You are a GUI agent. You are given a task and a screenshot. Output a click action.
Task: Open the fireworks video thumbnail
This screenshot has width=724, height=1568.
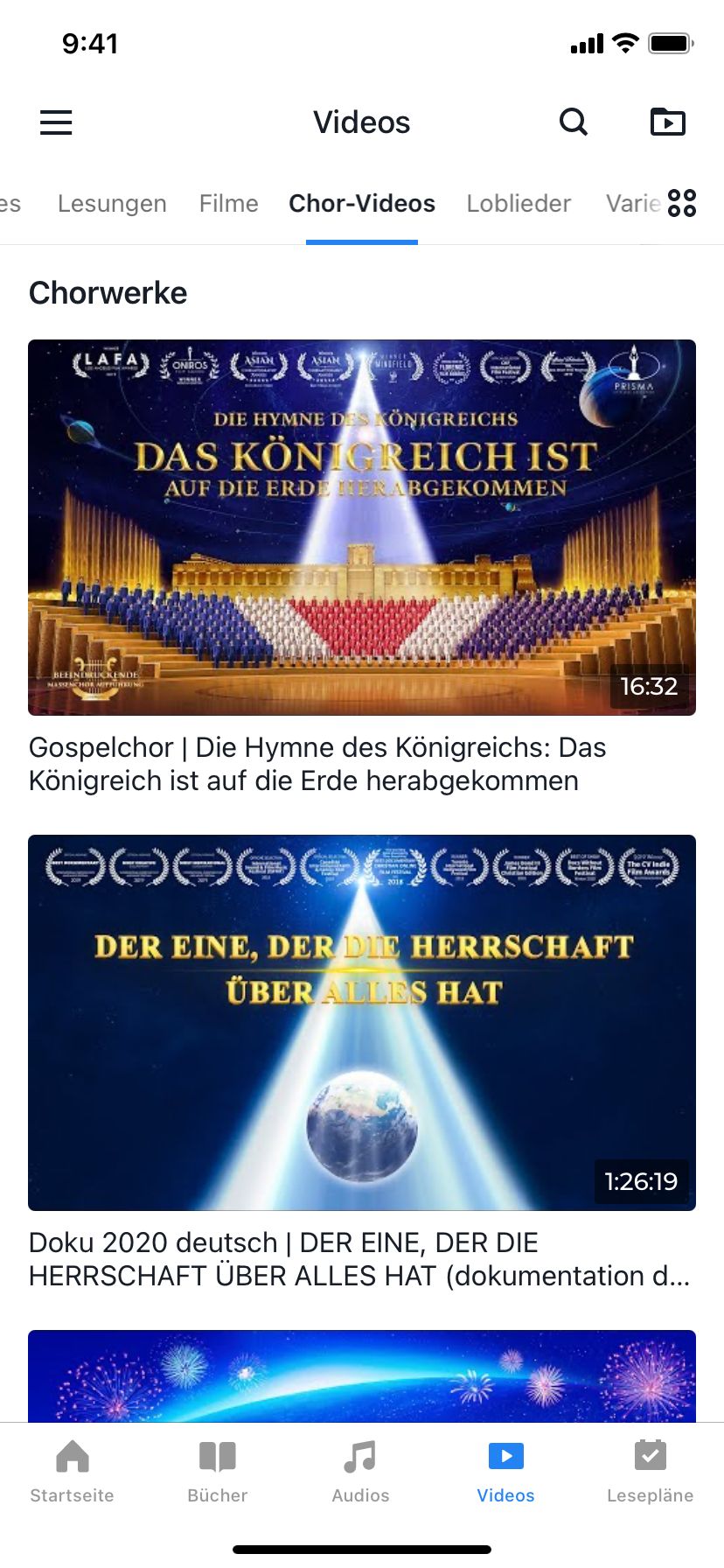point(362,1375)
